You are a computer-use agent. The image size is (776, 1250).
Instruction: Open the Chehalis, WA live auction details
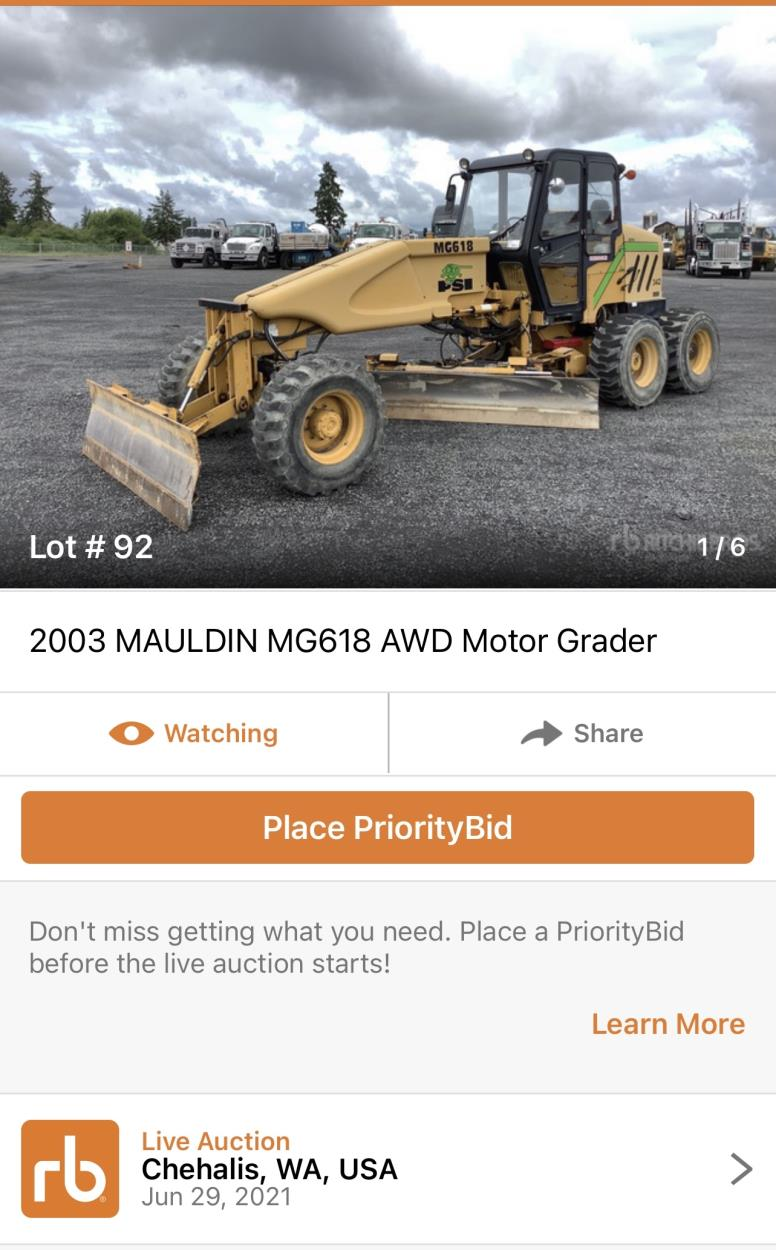click(x=388, y=1168)
